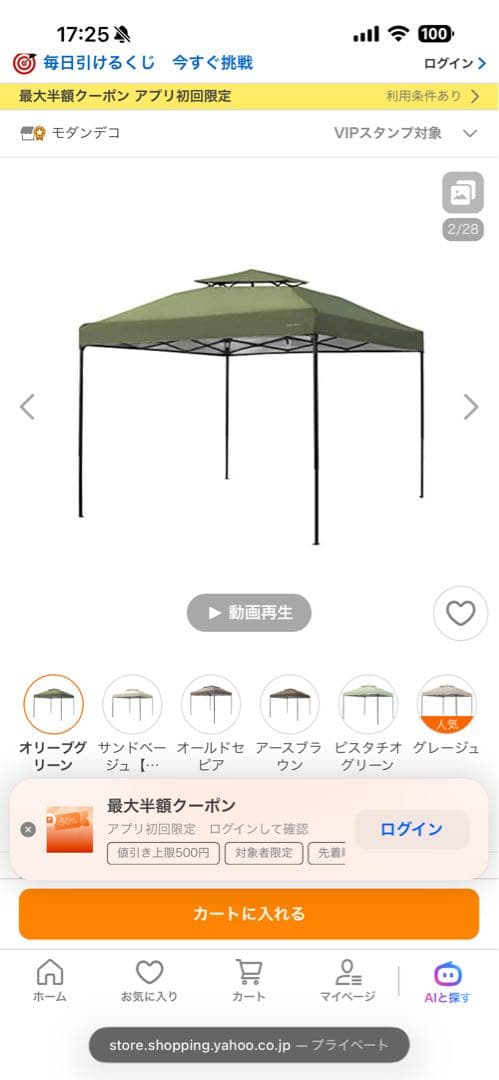Open the ログイン link at the top
Screen dimensions: 499x1080
454,63
